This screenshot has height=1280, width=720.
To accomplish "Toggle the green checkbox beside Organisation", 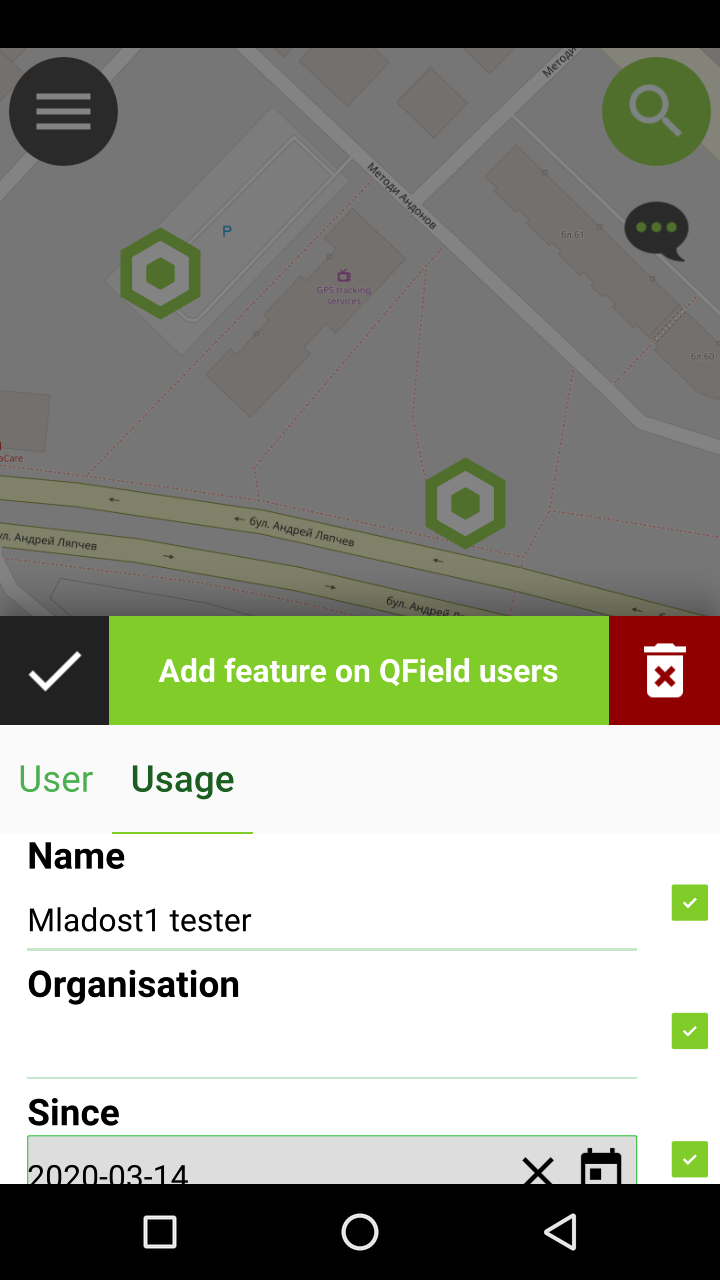I will click(689, 1031).
